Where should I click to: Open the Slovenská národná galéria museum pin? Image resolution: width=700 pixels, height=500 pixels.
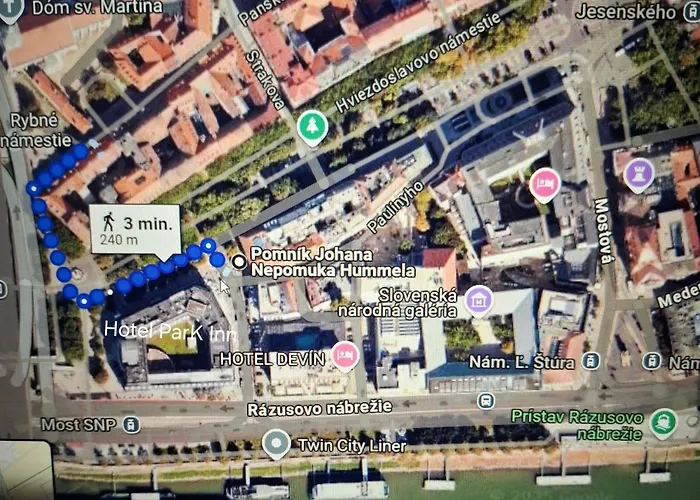479,298
